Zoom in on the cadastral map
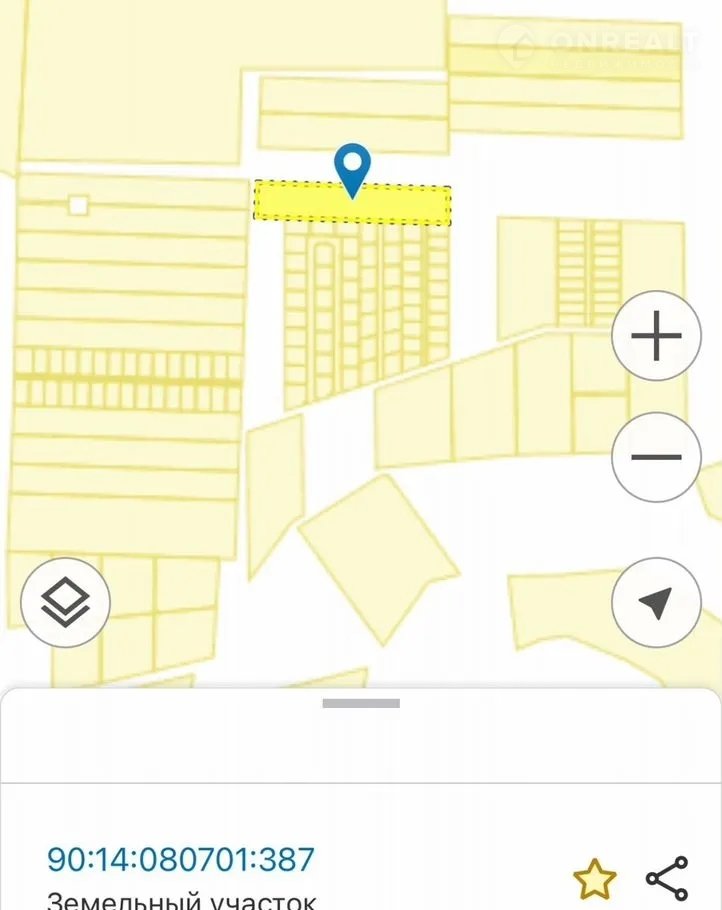 click(656, 337)
